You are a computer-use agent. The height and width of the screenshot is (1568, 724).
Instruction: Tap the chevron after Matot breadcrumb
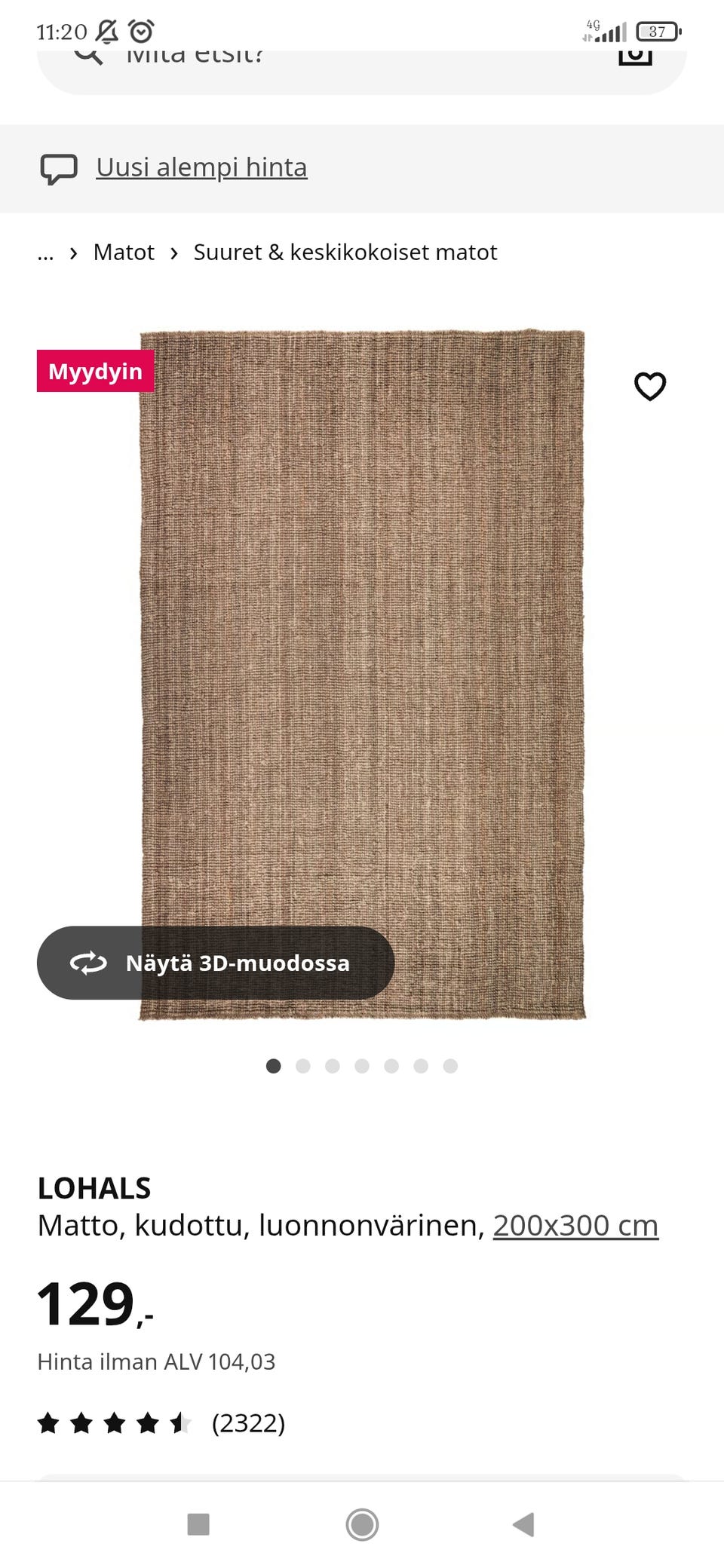[174, 252]
